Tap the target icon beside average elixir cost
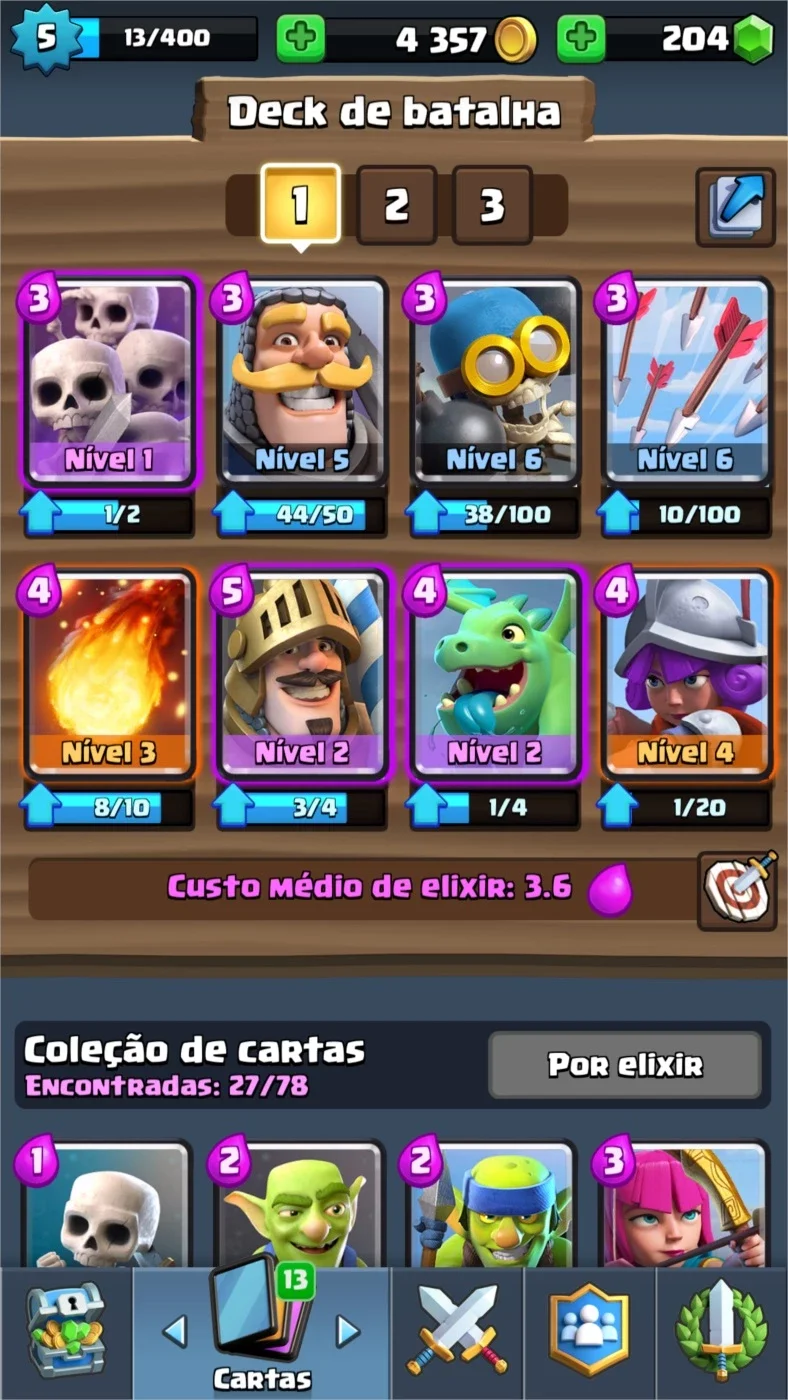The height and width of the screenshot is (1400, 788). click(737, 889)
